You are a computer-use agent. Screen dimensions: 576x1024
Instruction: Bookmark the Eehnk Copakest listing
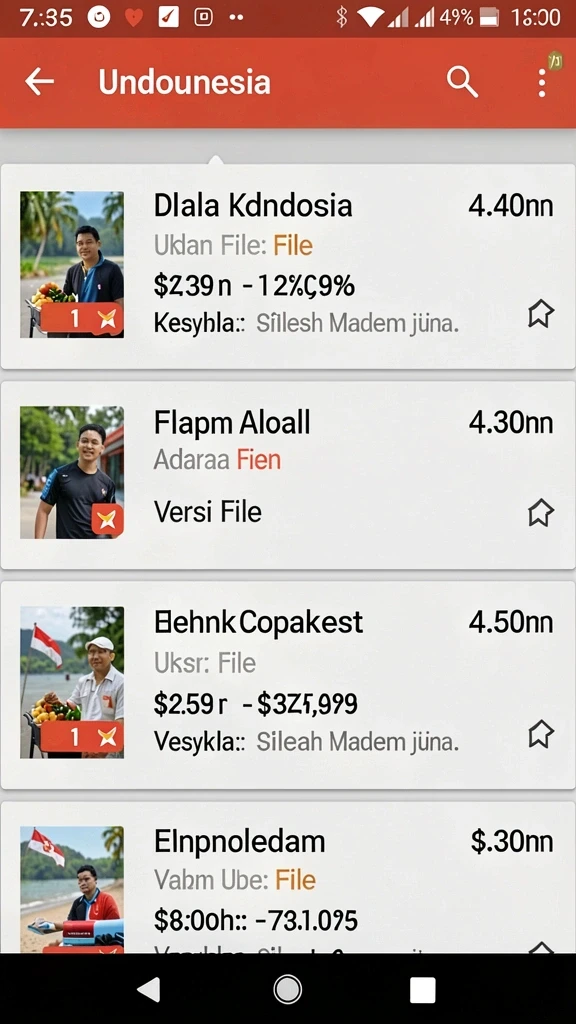(x=541, y=734)
